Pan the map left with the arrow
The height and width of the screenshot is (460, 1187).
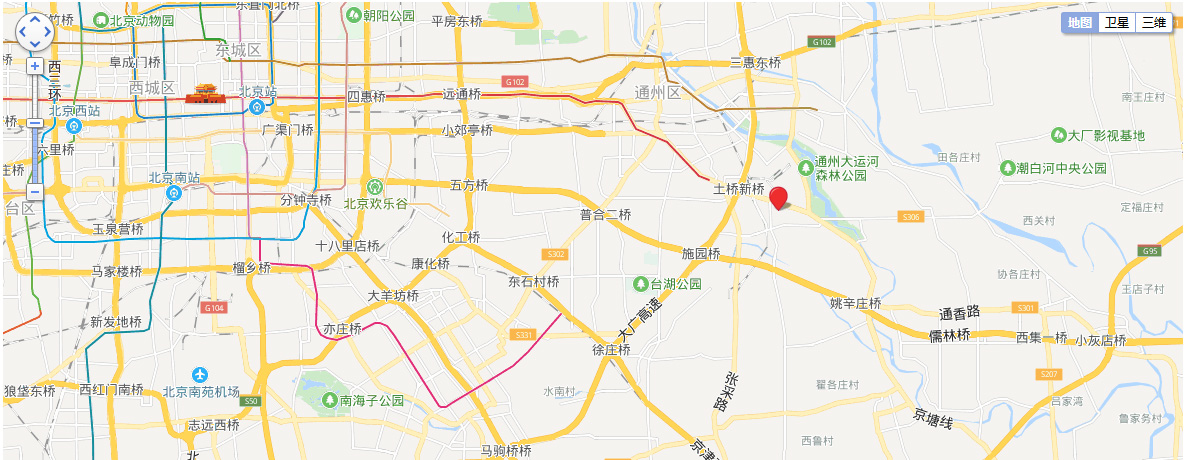click(x=22, y=32)
